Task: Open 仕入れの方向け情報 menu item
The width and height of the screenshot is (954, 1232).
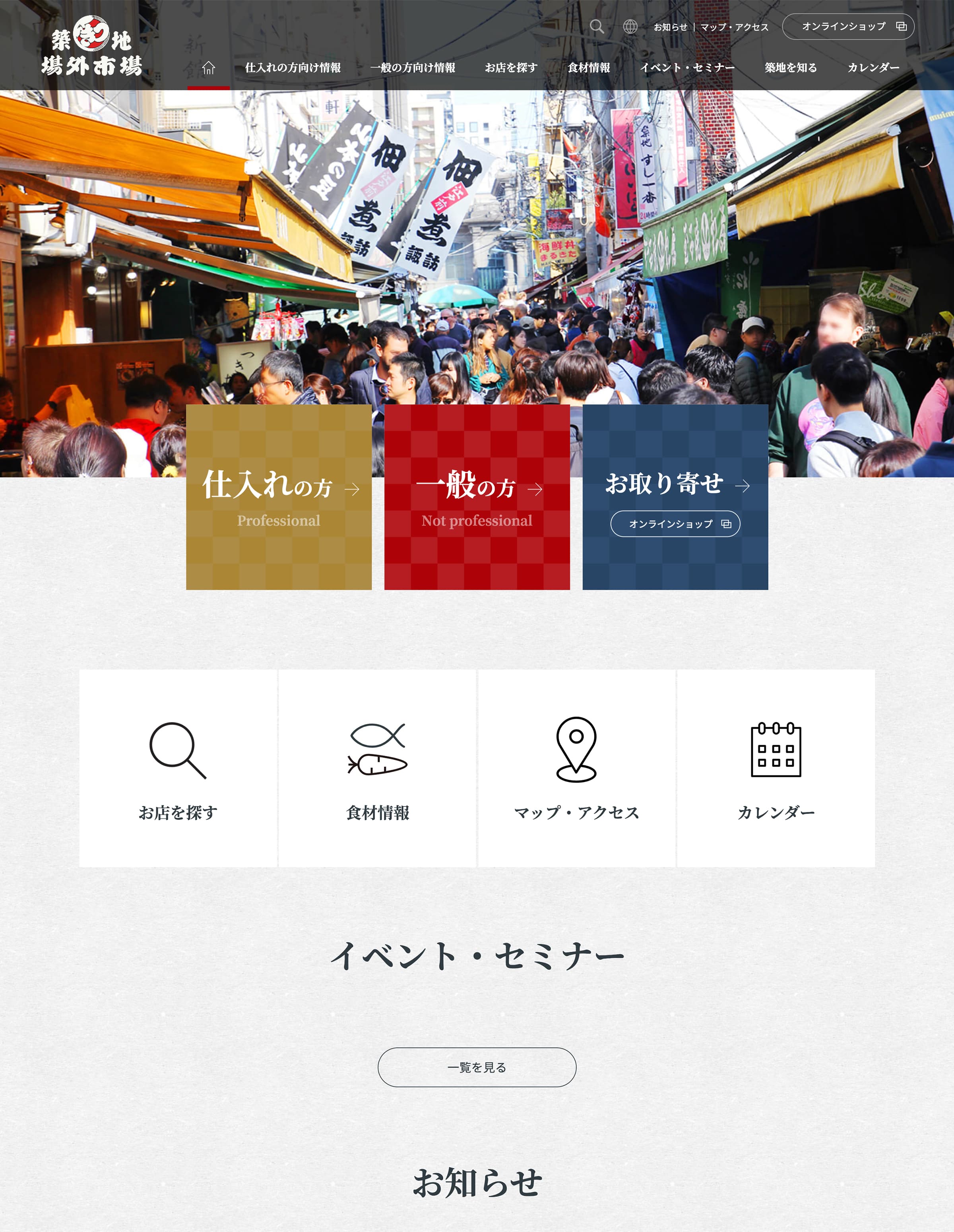Action: pyautogui.click(x=293, y=68)
